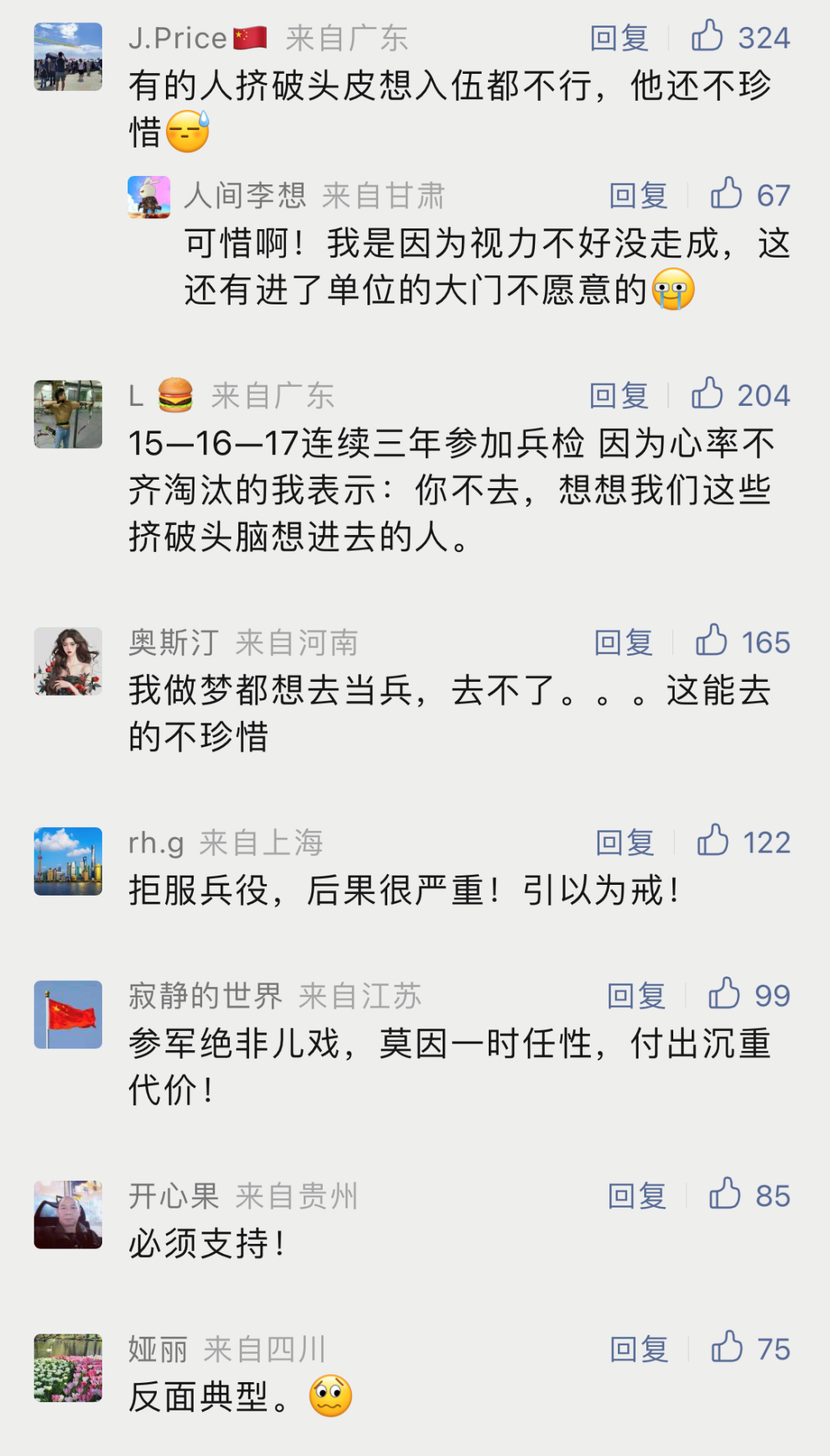Like 人间李想's reply
The height and width of the screenshot is (1456, 830).
(726, 194)
